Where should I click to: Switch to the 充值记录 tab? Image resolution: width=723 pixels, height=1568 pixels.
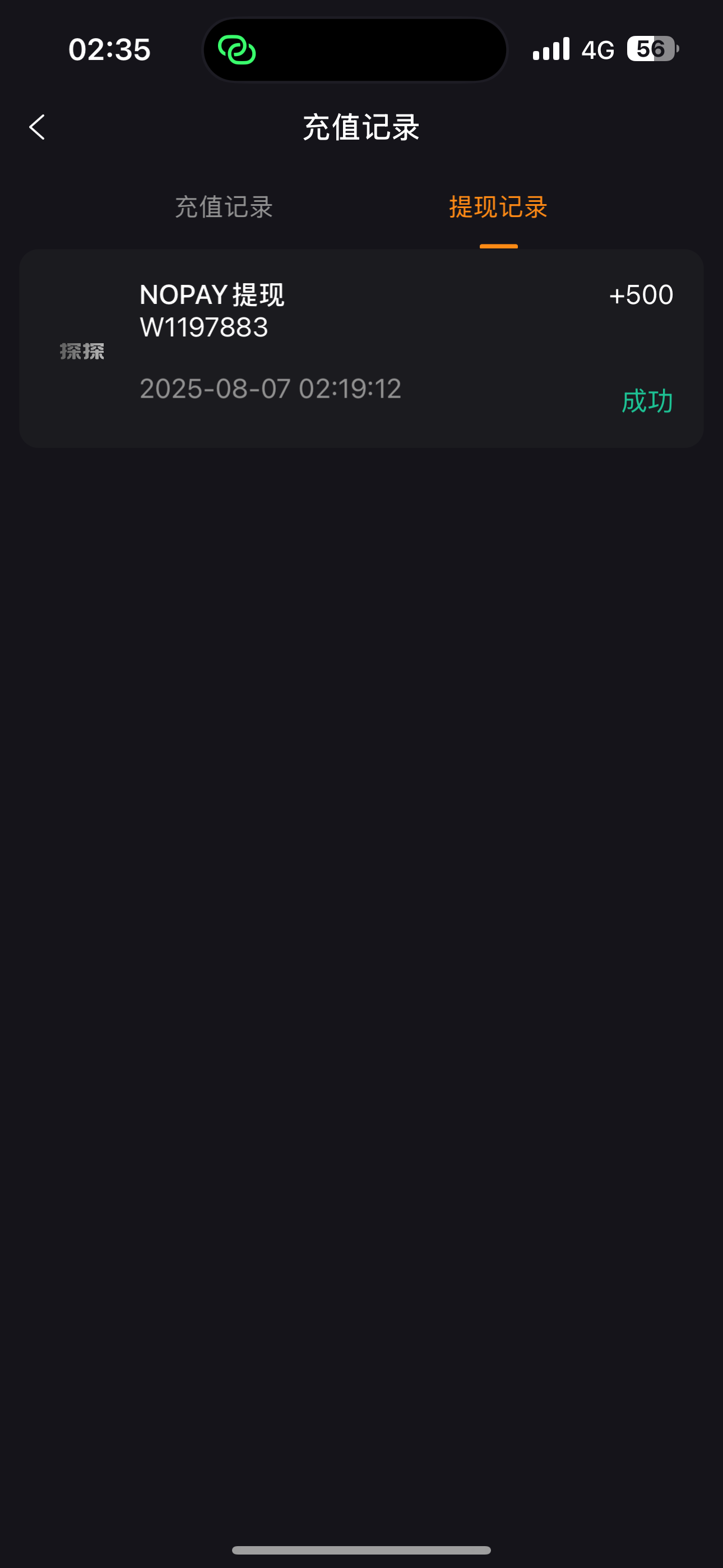(224, 207)
